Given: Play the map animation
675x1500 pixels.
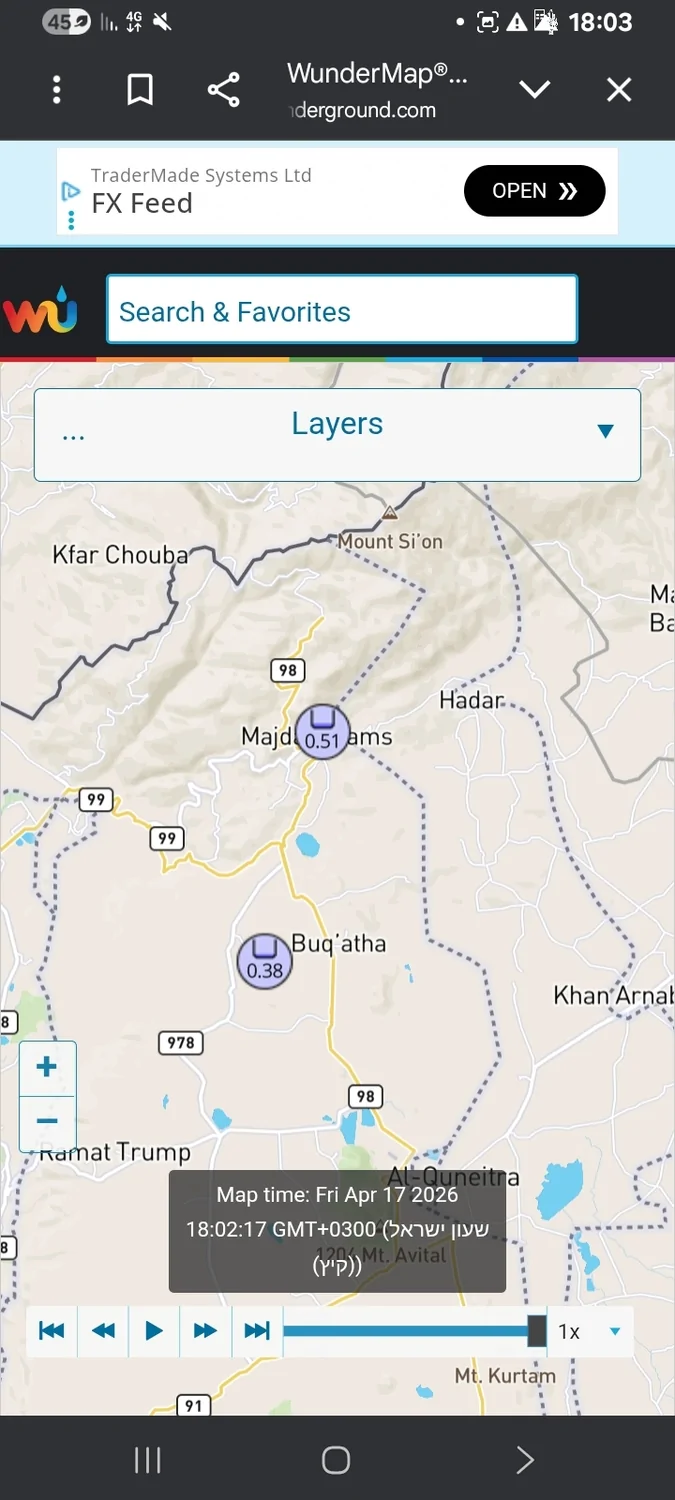Looking at the screenshot, I should click(x=154, y=1331).
